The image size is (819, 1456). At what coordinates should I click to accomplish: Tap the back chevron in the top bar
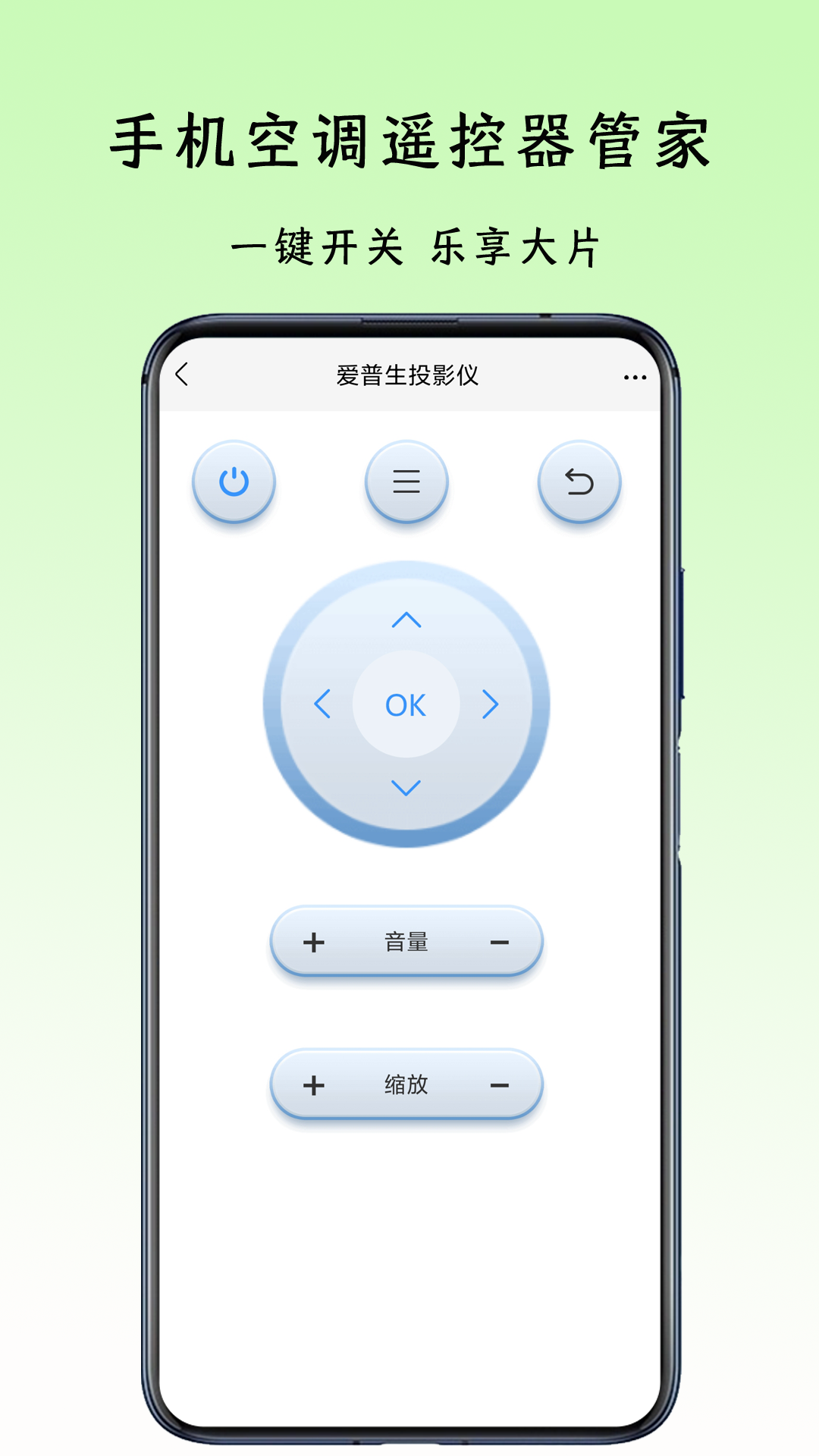(x=182, y=373)
